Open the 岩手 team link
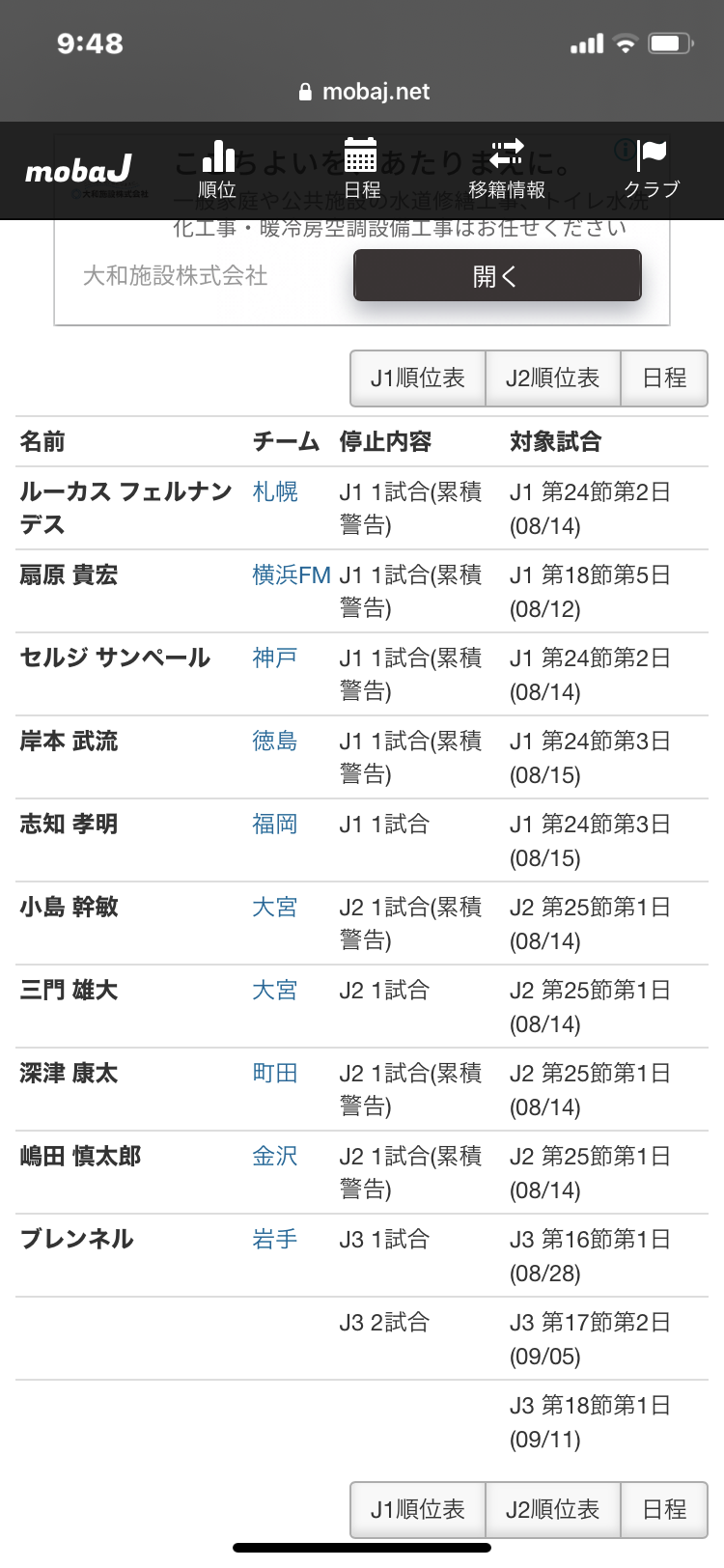The width and height of the screenshot is (724, 1568). pos(275,1240)
